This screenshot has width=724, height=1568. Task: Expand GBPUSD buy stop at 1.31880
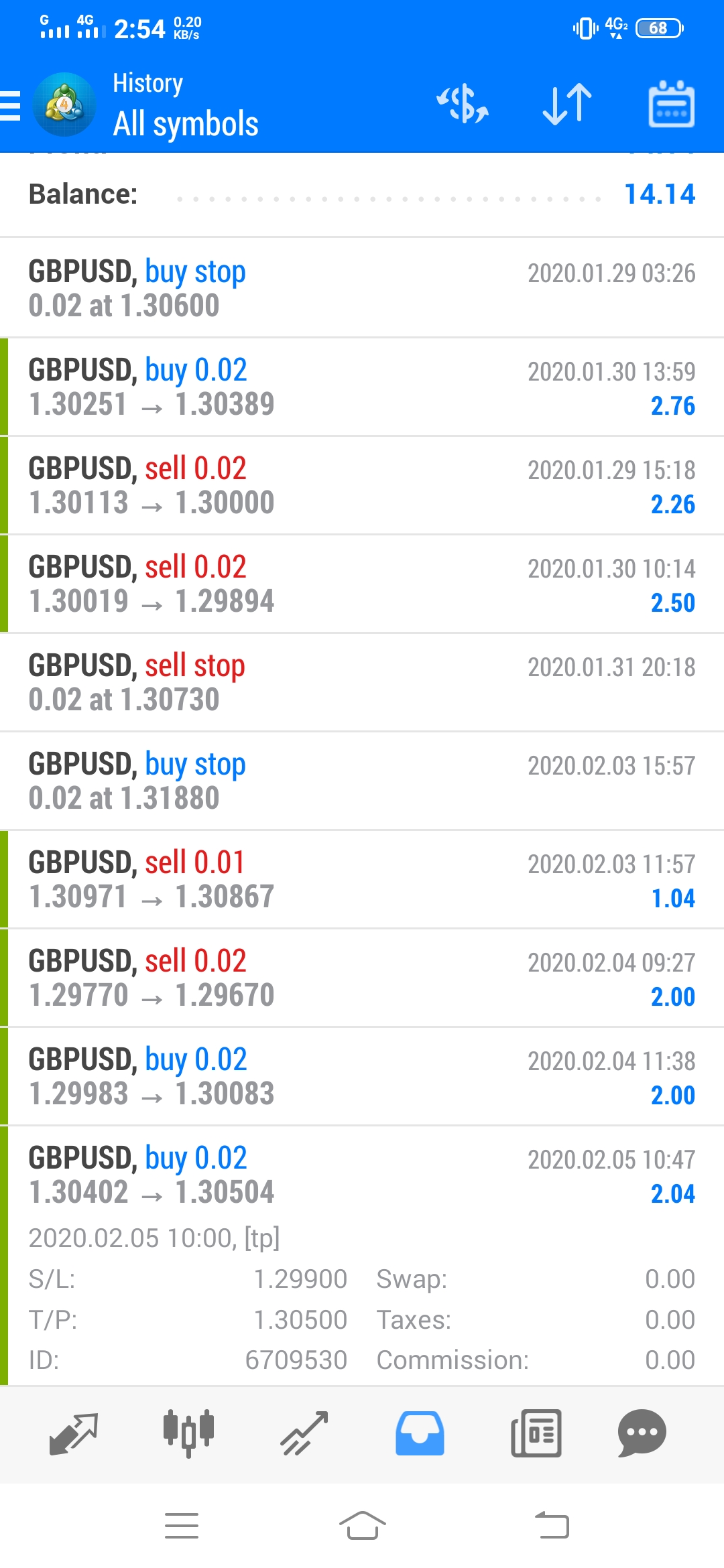pos(362,781)
